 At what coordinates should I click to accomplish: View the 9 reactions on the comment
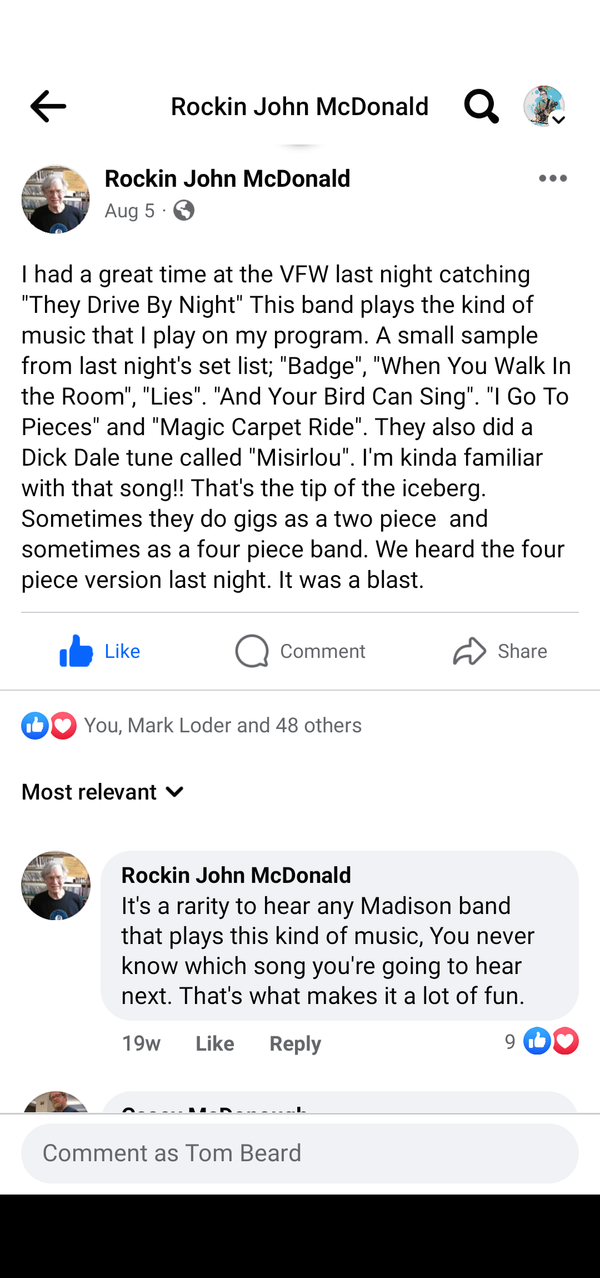click(x=542, y=1041)
